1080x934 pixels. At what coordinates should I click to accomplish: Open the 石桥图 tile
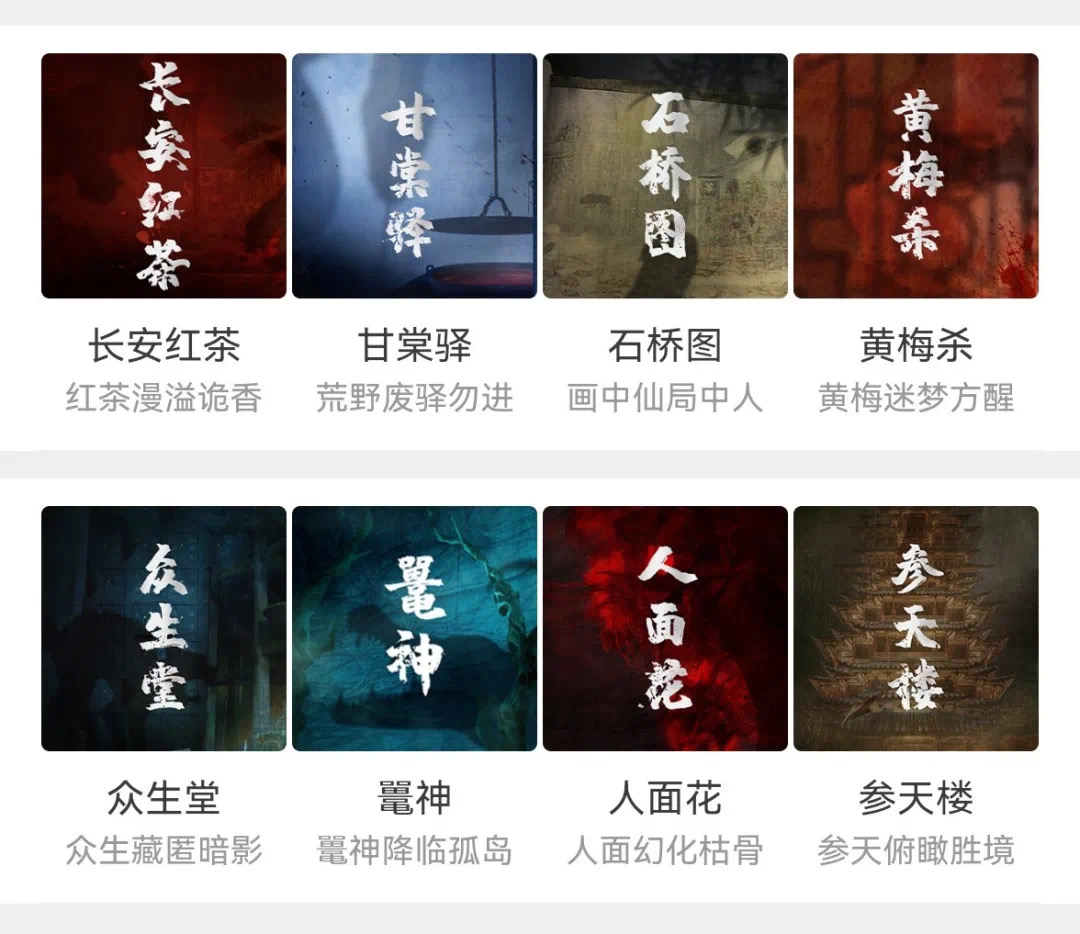(x=665, y=176)
